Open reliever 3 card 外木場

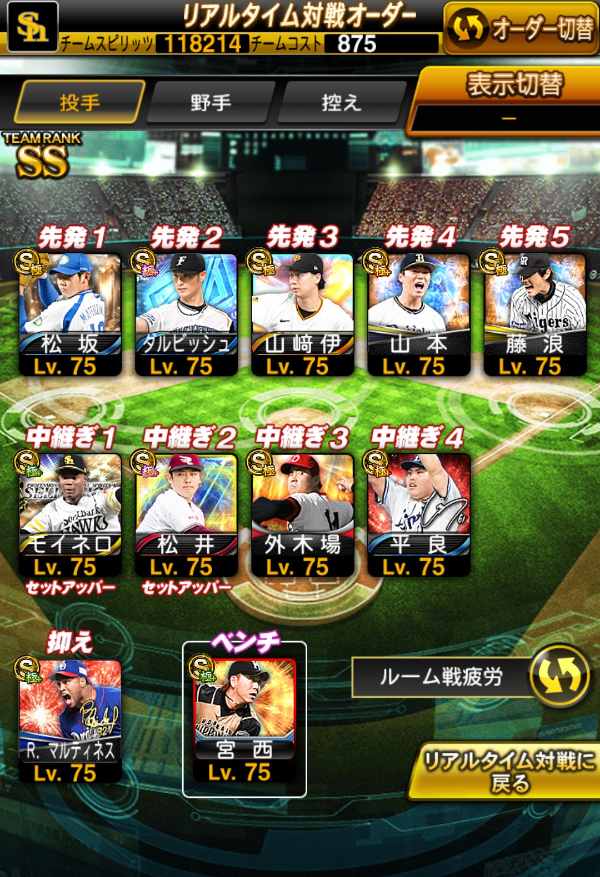303,513
